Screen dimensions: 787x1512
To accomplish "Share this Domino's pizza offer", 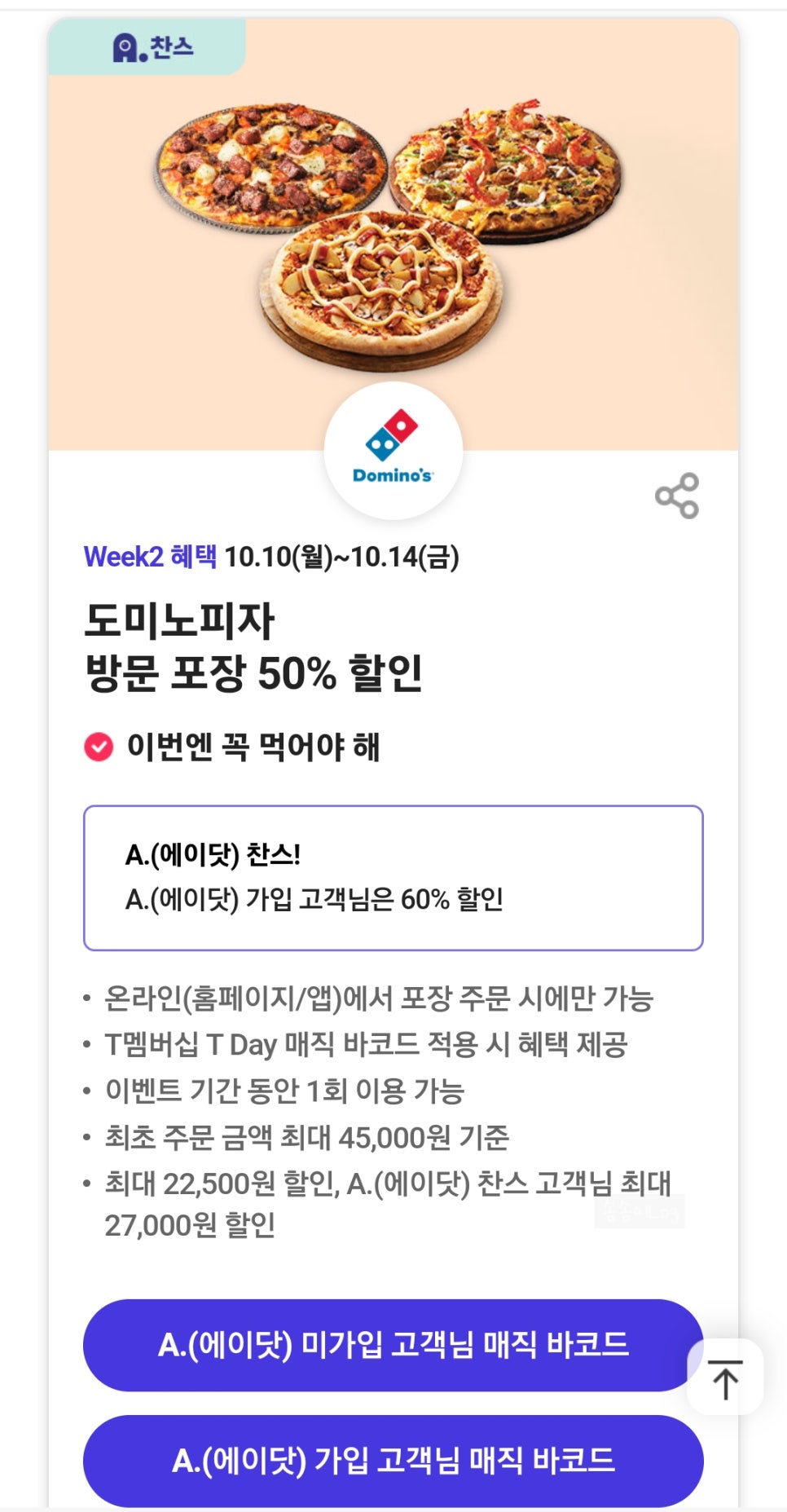I will click(x=677, y=496).
